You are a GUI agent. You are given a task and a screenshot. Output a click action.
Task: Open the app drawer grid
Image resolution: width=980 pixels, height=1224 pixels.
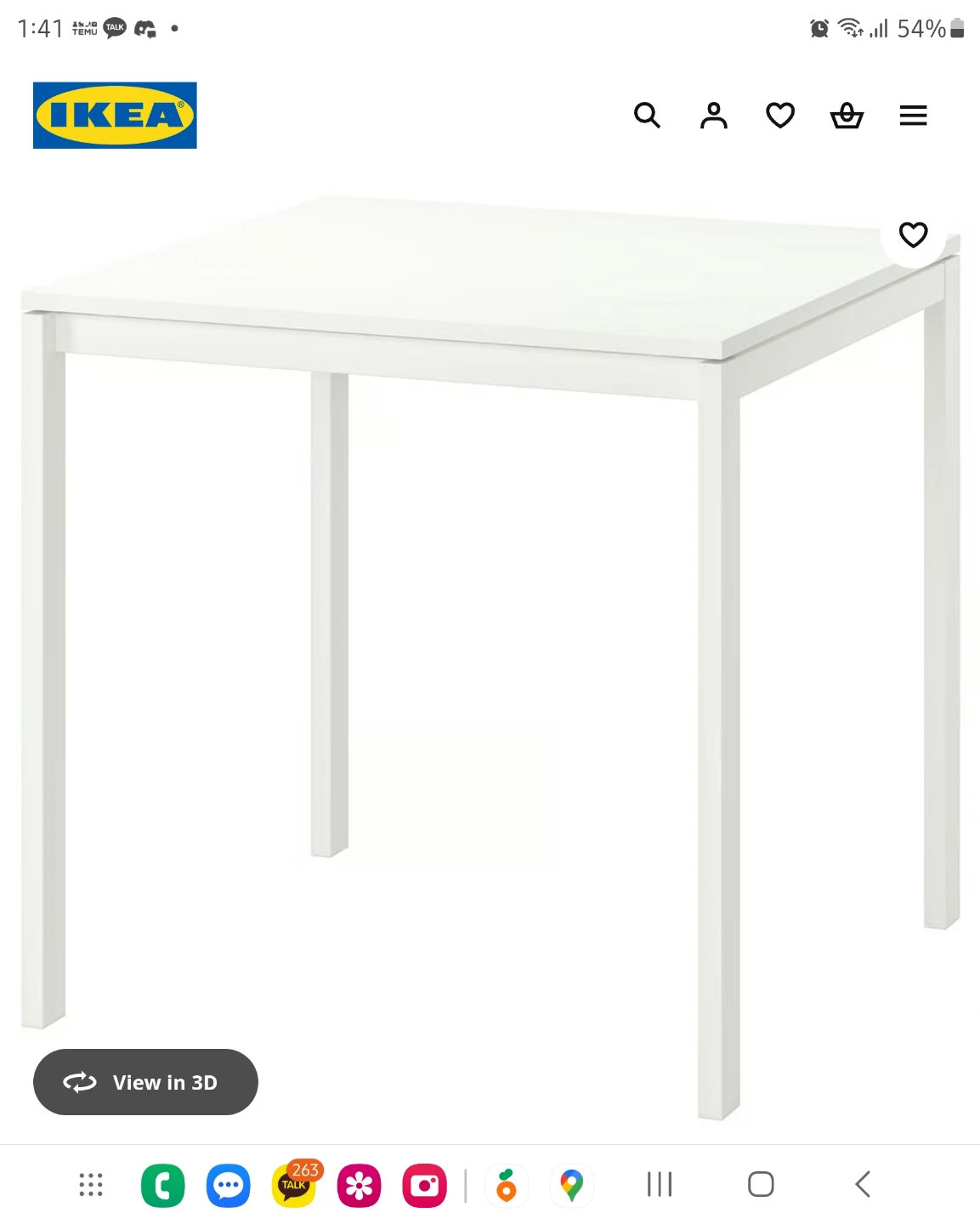[91, 1183]
